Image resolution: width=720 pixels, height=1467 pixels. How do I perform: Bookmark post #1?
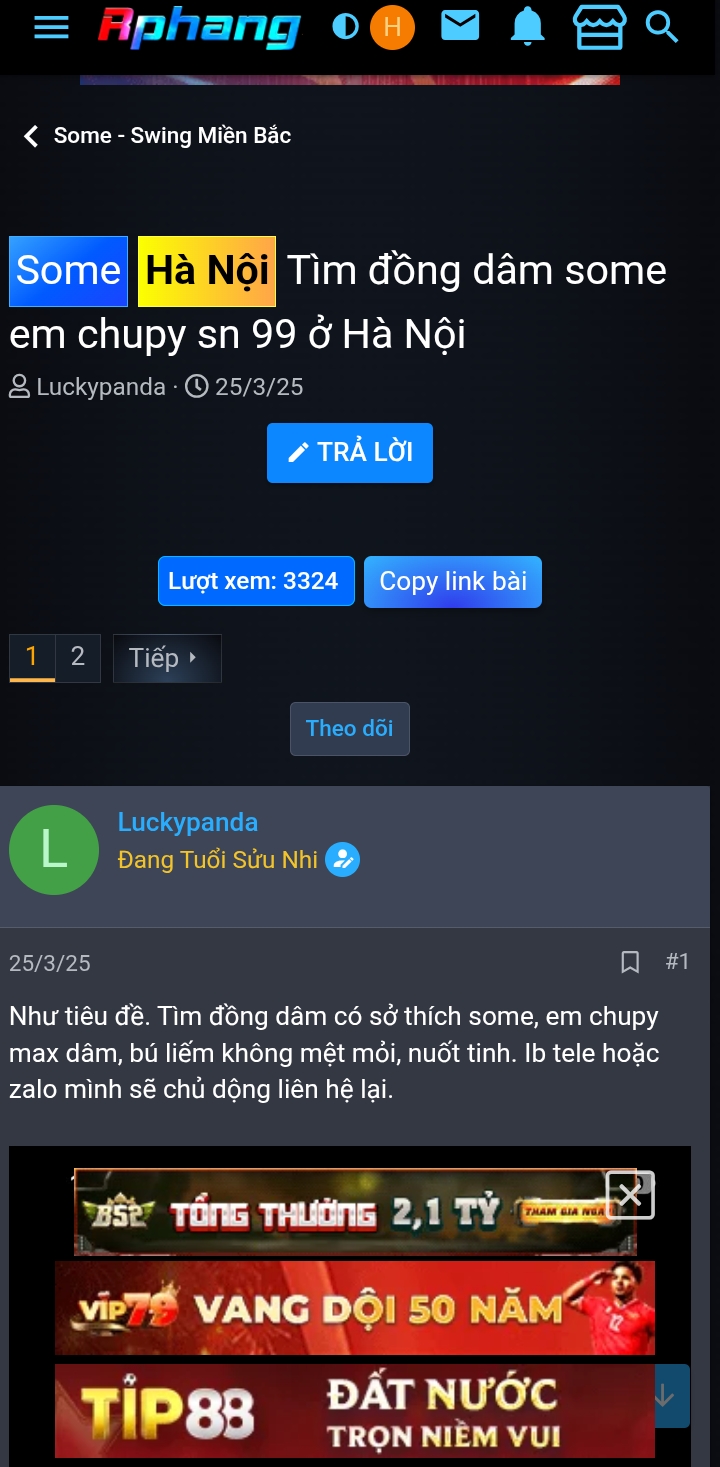(630, 962)
